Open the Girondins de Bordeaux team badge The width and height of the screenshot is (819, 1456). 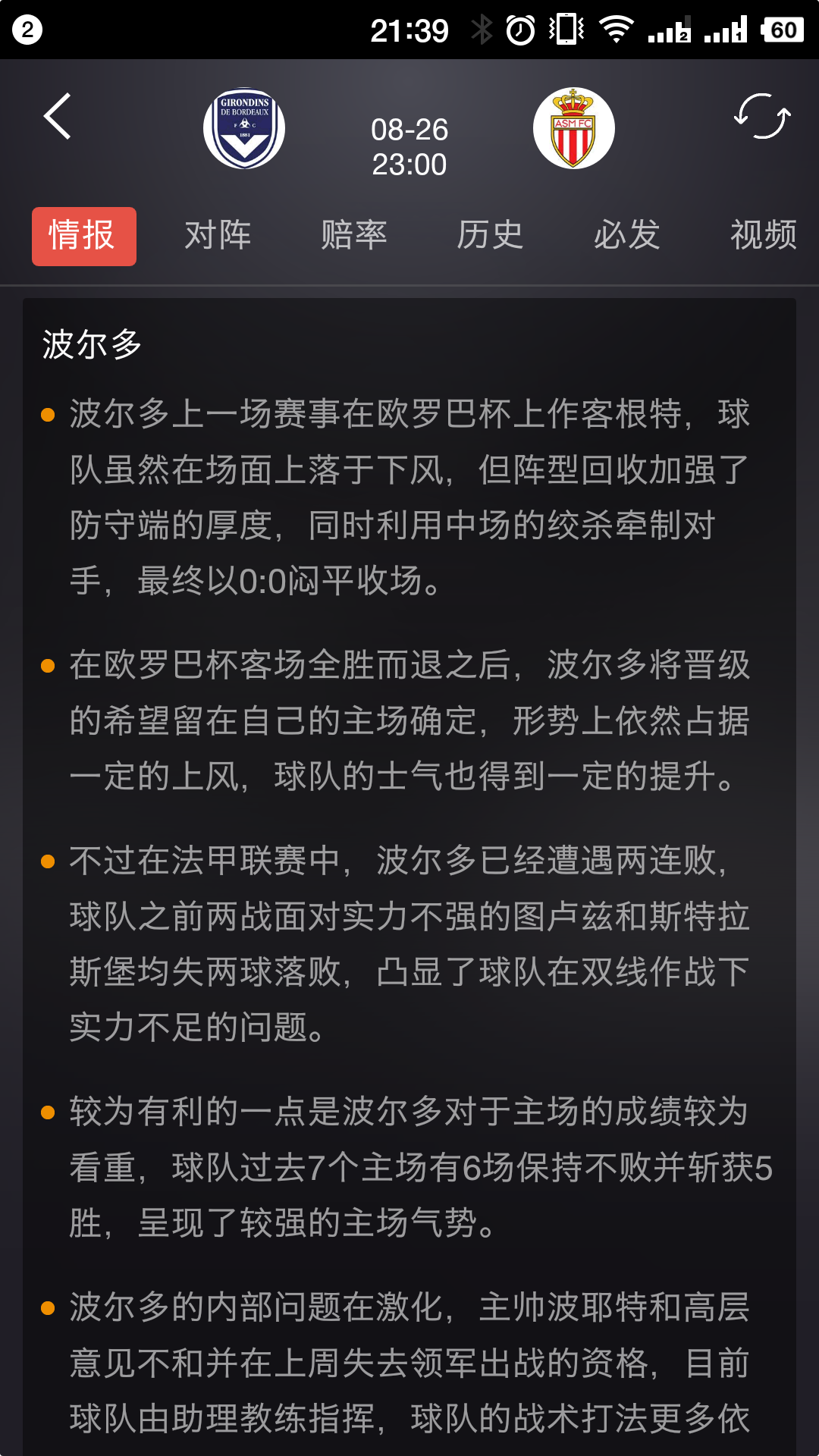tap(244, 127)
